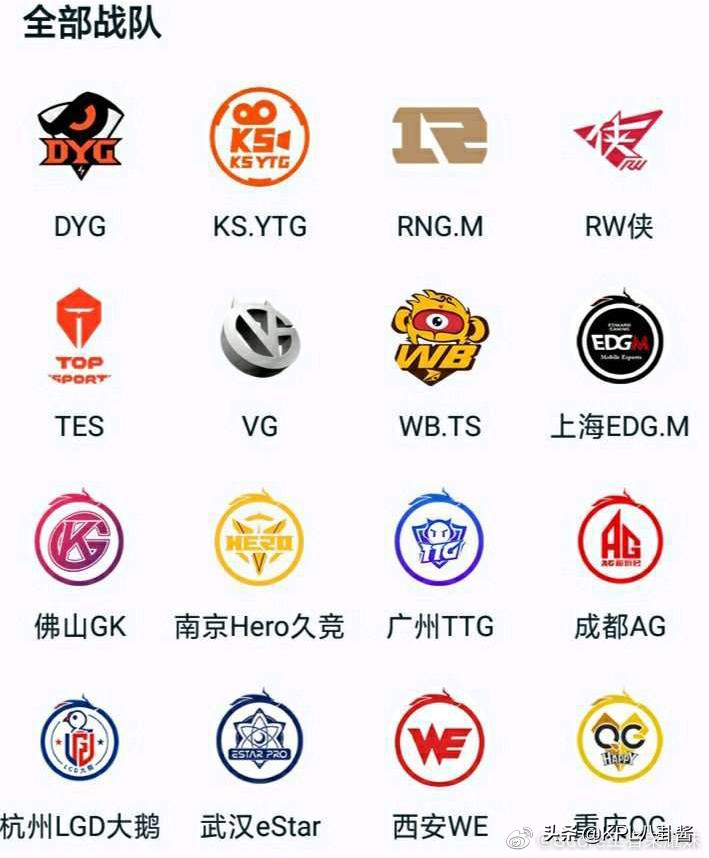View the 上海EDG.M team
Viewport: 709px width, 858px height.
(x=619, y=338)
